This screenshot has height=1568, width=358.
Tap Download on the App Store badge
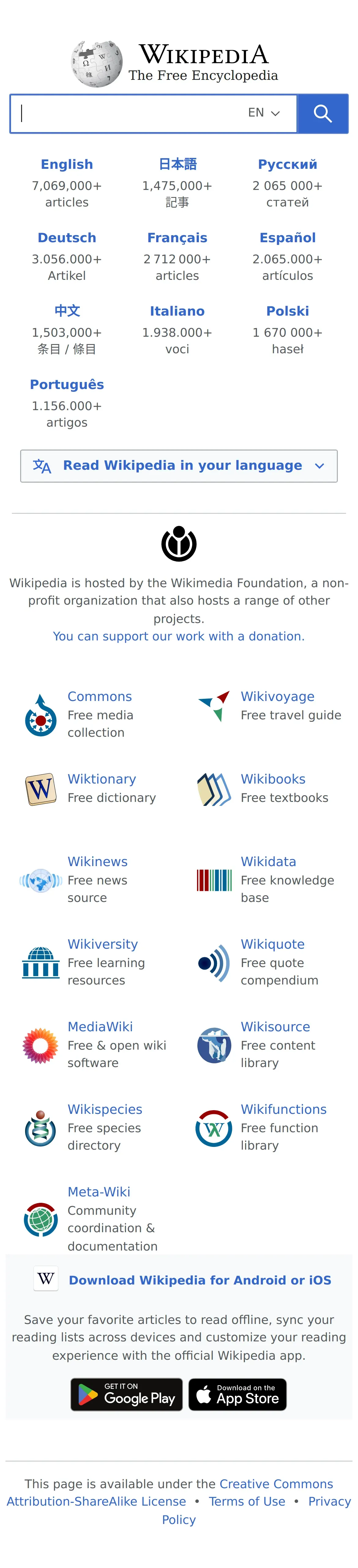[237, 1394]
